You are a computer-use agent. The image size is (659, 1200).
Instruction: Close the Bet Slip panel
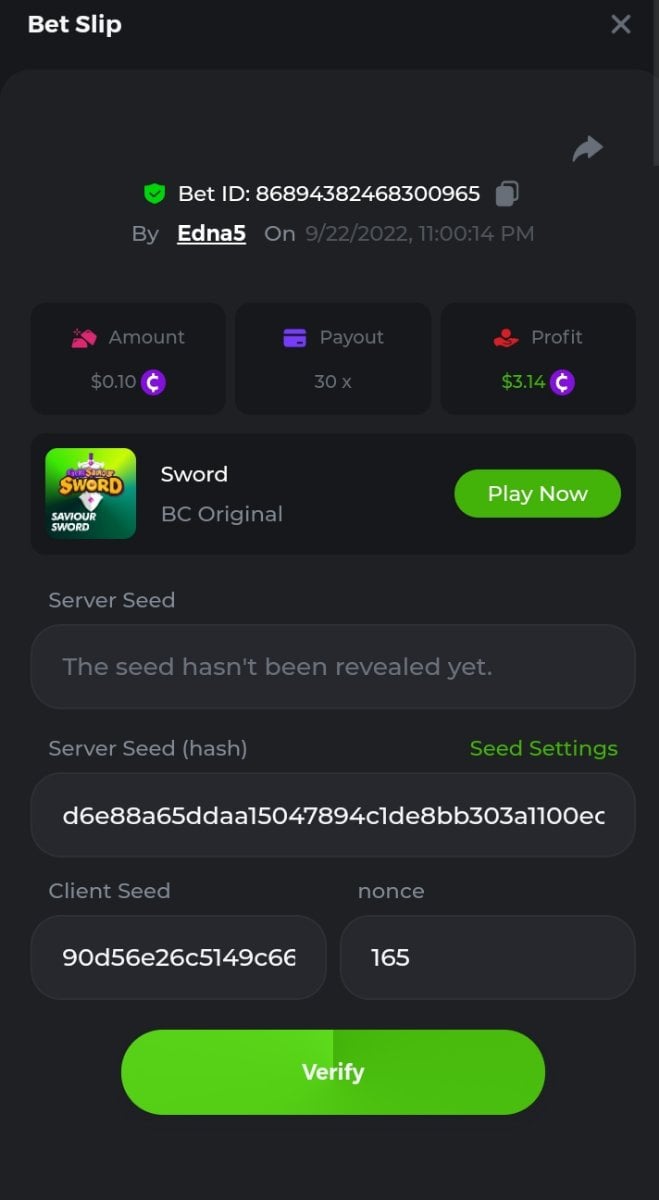pos(621,24)
